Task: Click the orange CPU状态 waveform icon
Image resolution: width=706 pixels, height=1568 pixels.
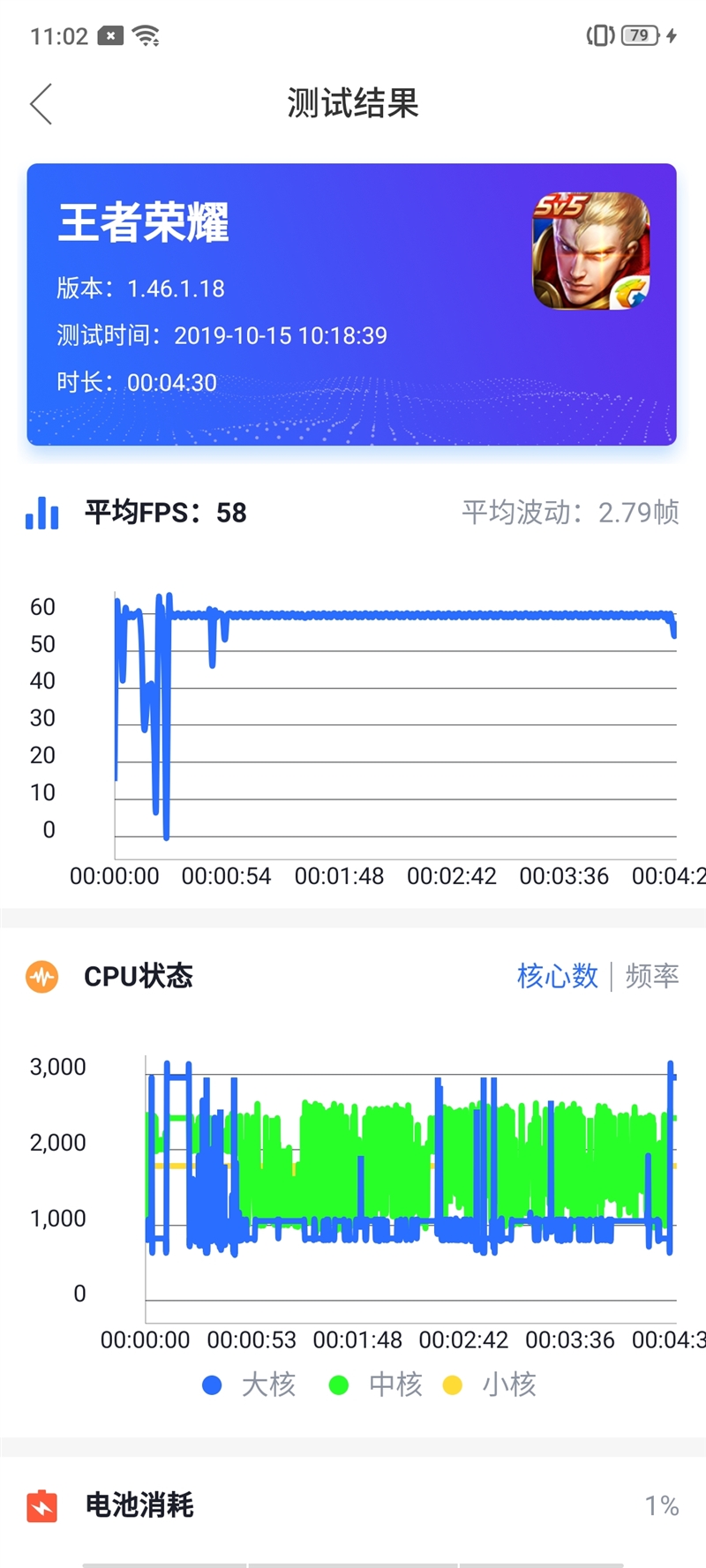Action: click(42, 976)
